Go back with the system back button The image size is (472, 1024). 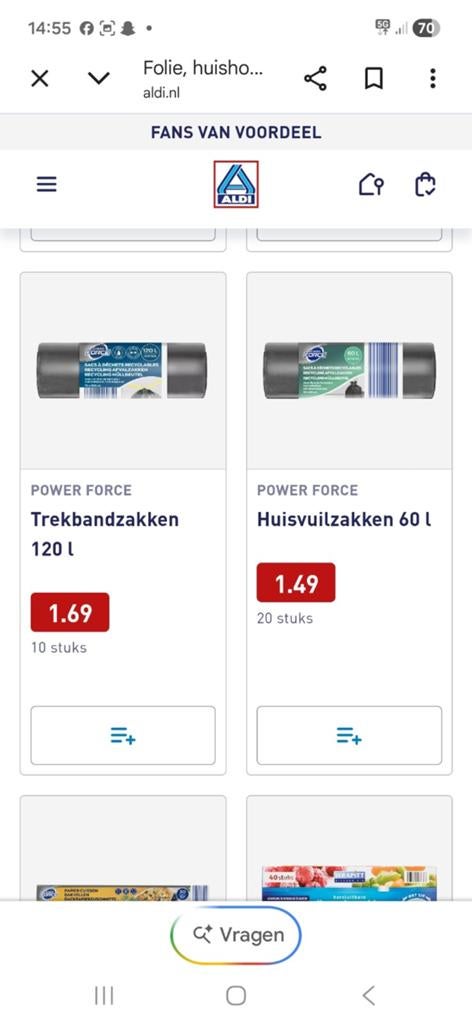(x=368, y=995)
